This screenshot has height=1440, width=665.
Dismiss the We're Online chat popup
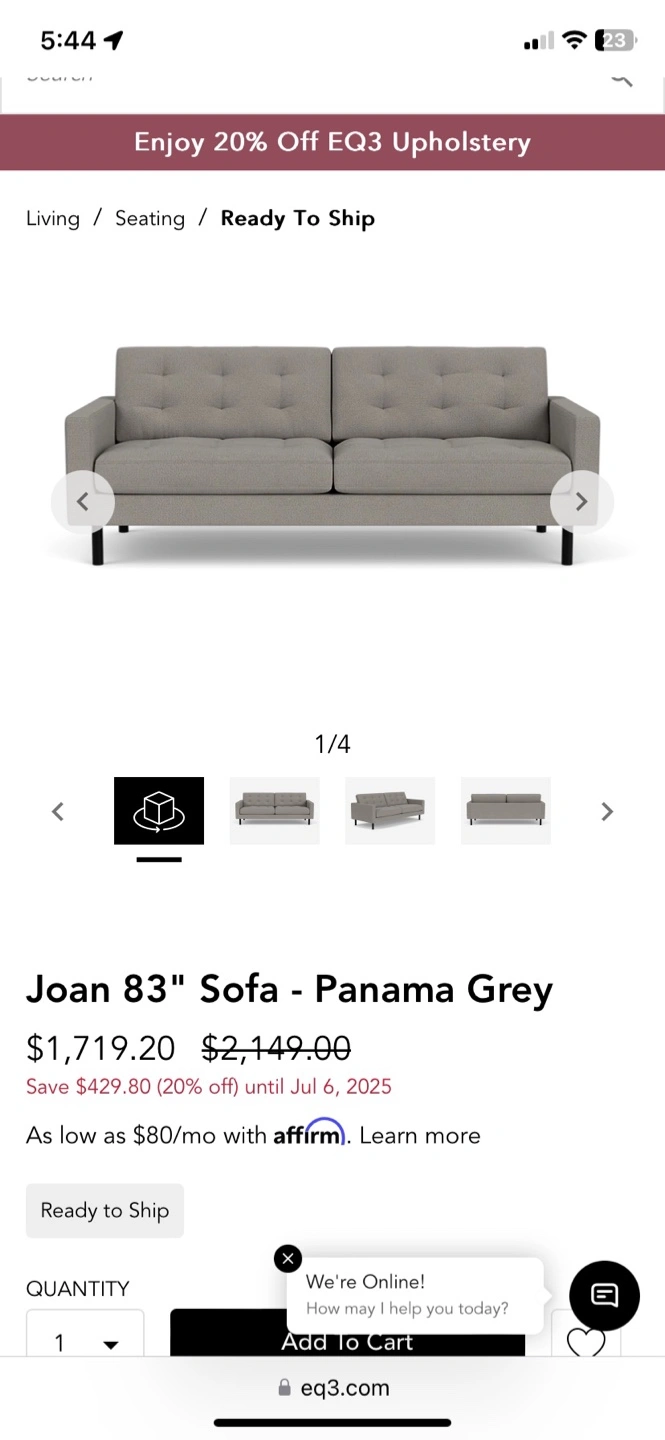tap(288, 1259)
